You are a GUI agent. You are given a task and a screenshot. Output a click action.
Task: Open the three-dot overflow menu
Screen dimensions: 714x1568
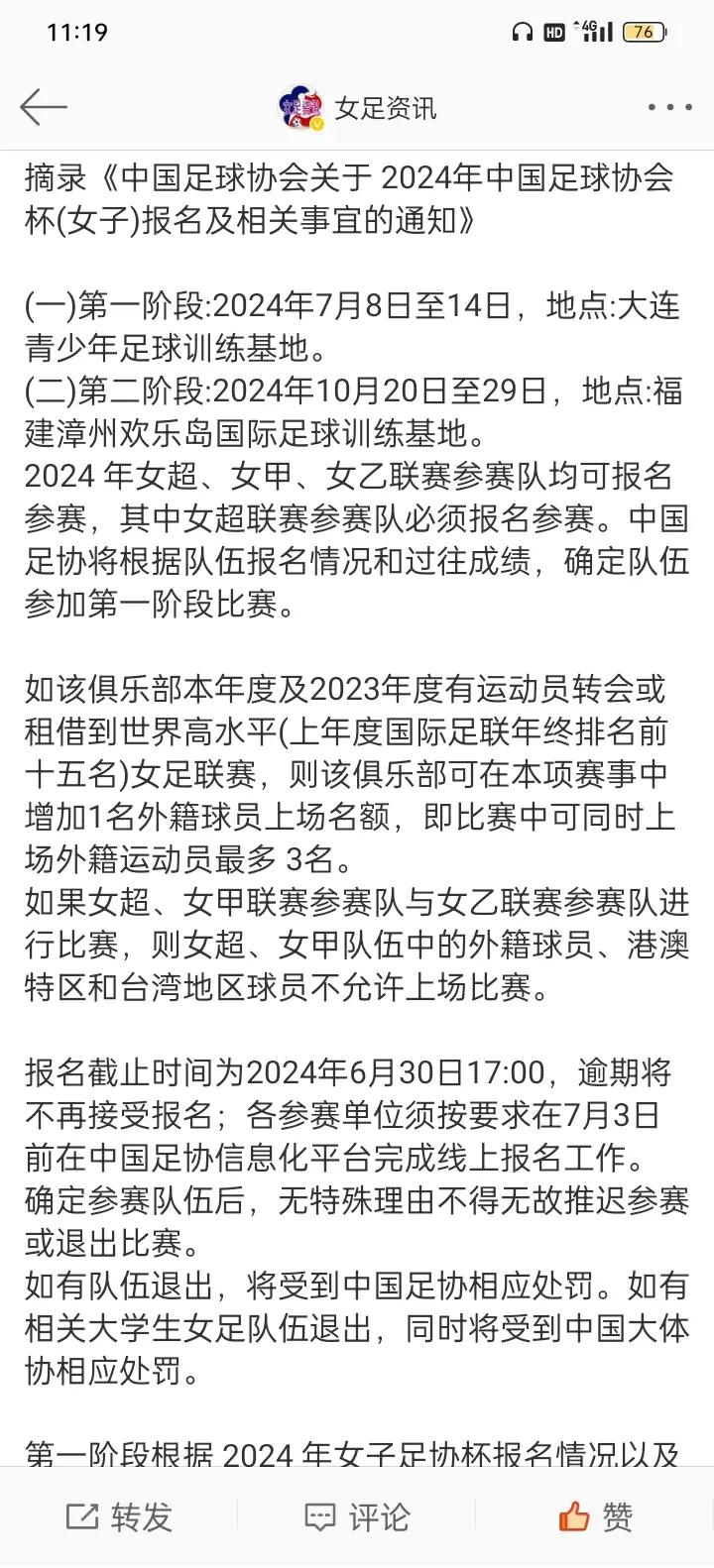670,107
